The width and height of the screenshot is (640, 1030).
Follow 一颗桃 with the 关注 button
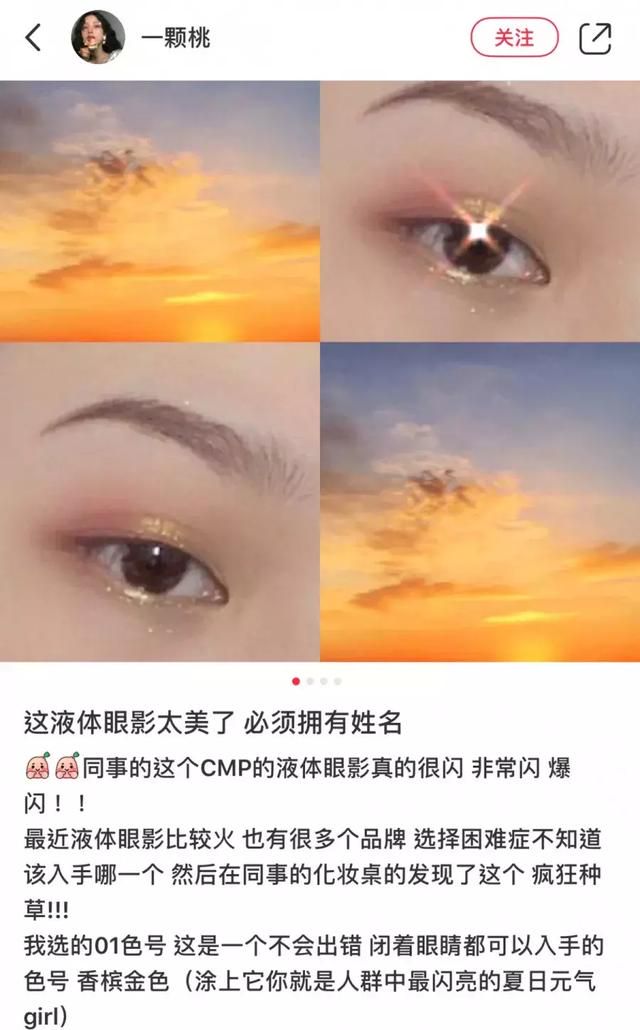tap(515, 38)
